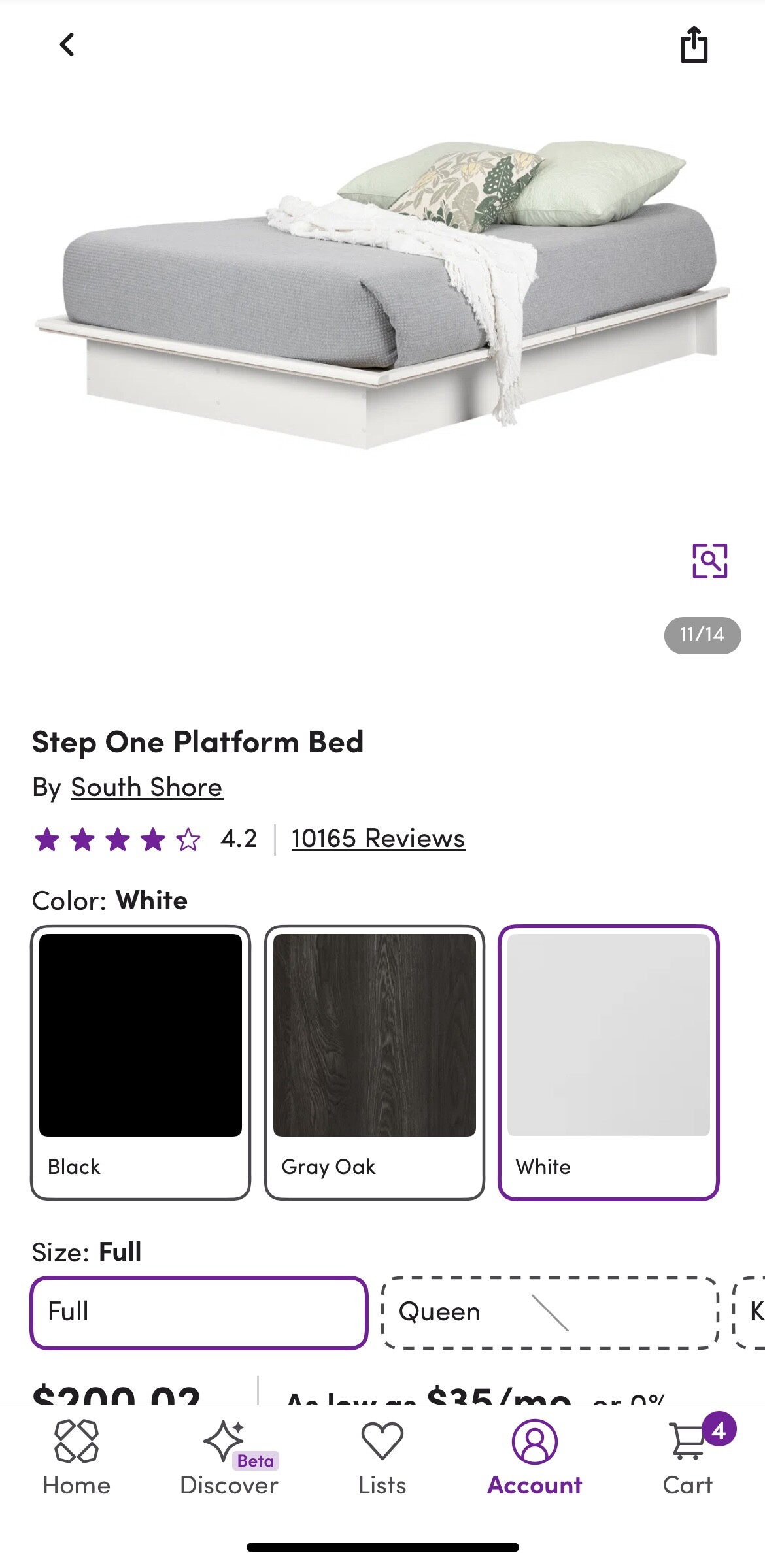Switch to the Home tab
Viewport: 765px width, 1568px height.
click(x=76, y=1457)
